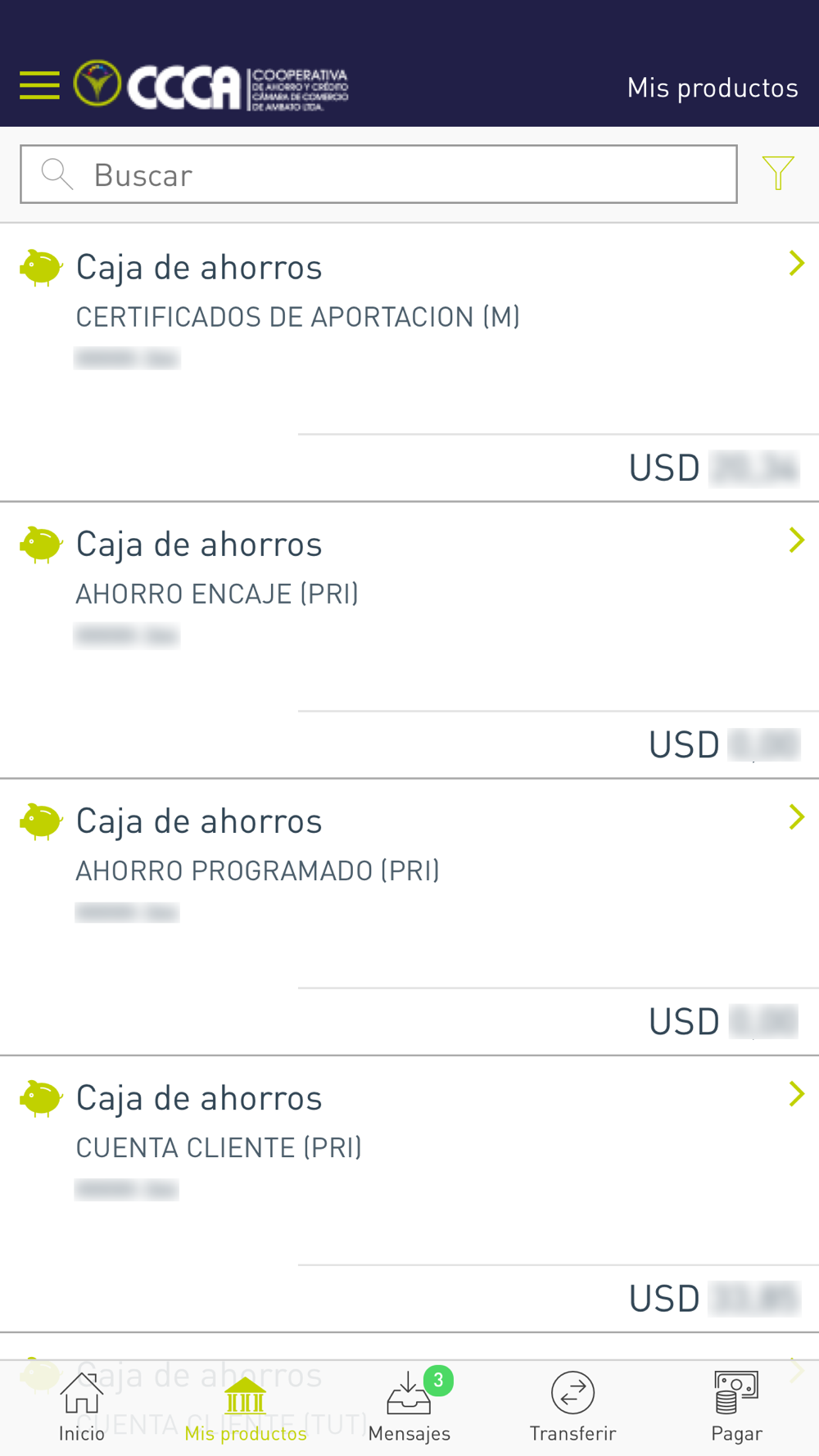Open the filter funnel icon
Image resolution: width=819 pixels, height=1456 pixels.
[x=777, y=173]
